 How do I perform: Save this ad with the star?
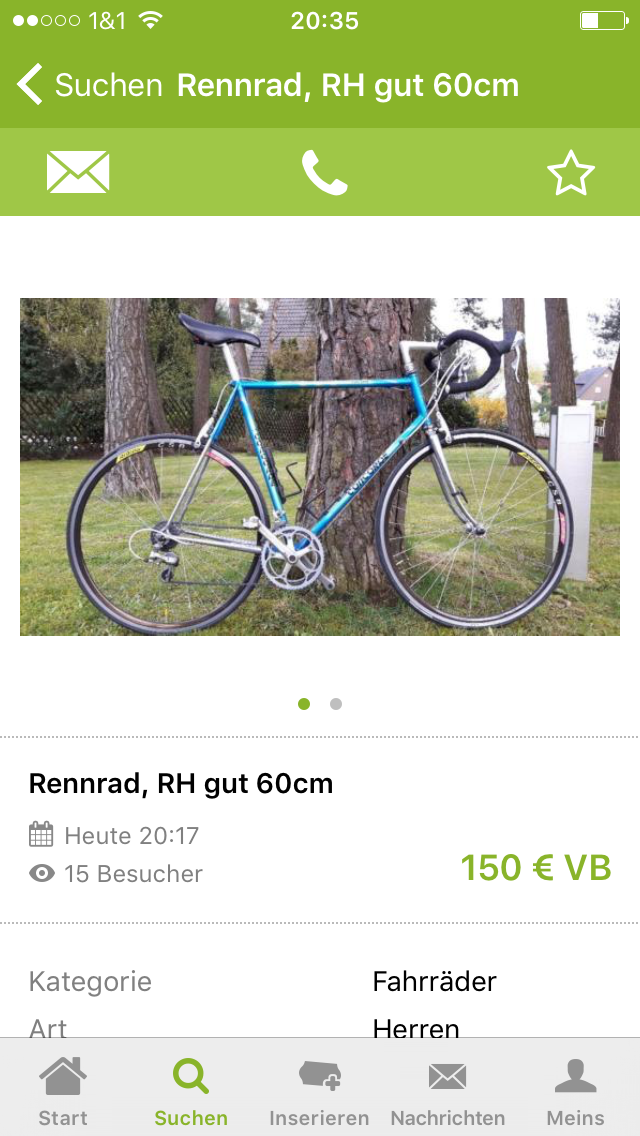pyautogui.click(x=570, y=174)
